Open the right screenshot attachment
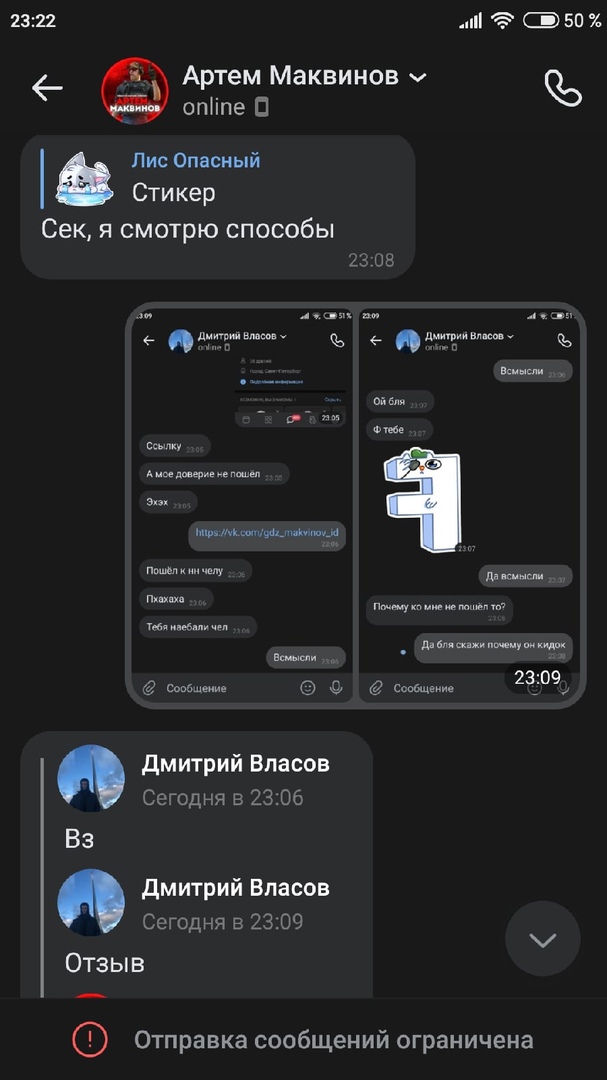 pos(469,505)
